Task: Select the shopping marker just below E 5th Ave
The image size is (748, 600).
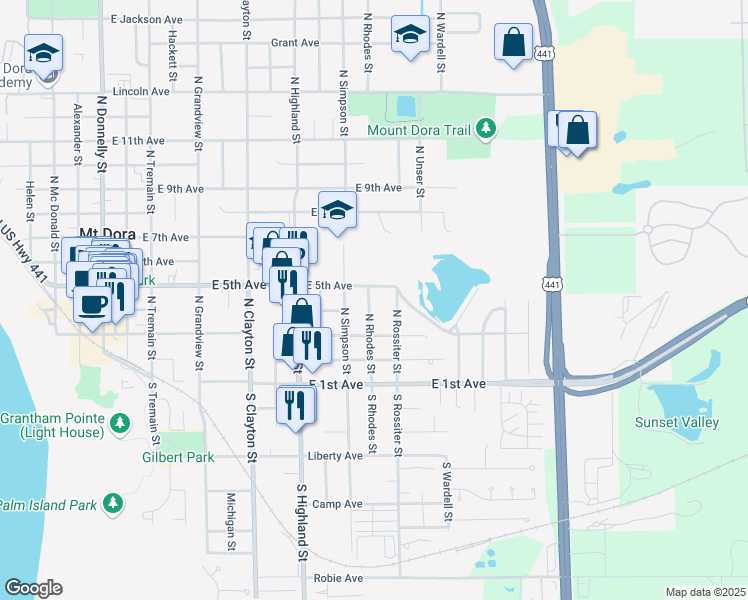Action: point(301,311)
